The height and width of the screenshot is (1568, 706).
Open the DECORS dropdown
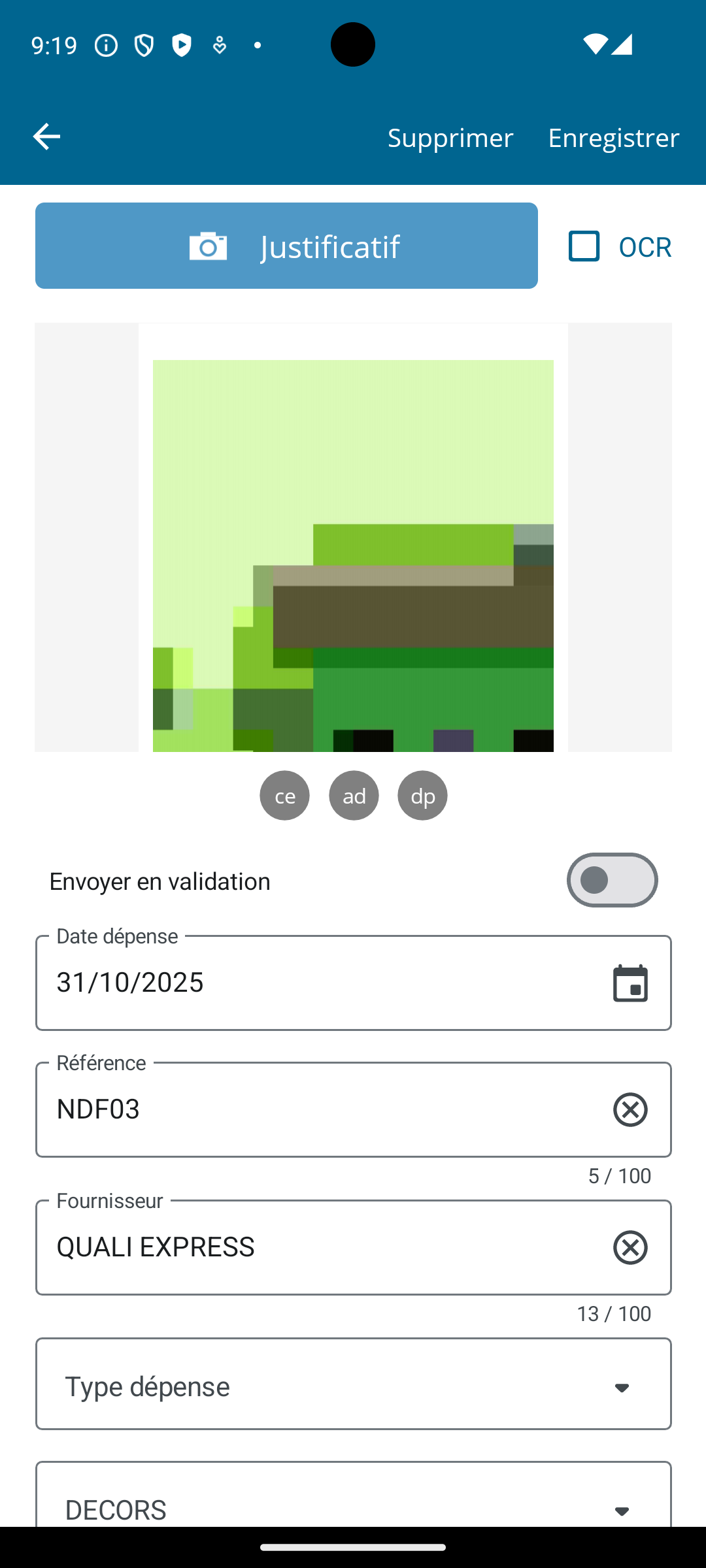[353, 1503]
